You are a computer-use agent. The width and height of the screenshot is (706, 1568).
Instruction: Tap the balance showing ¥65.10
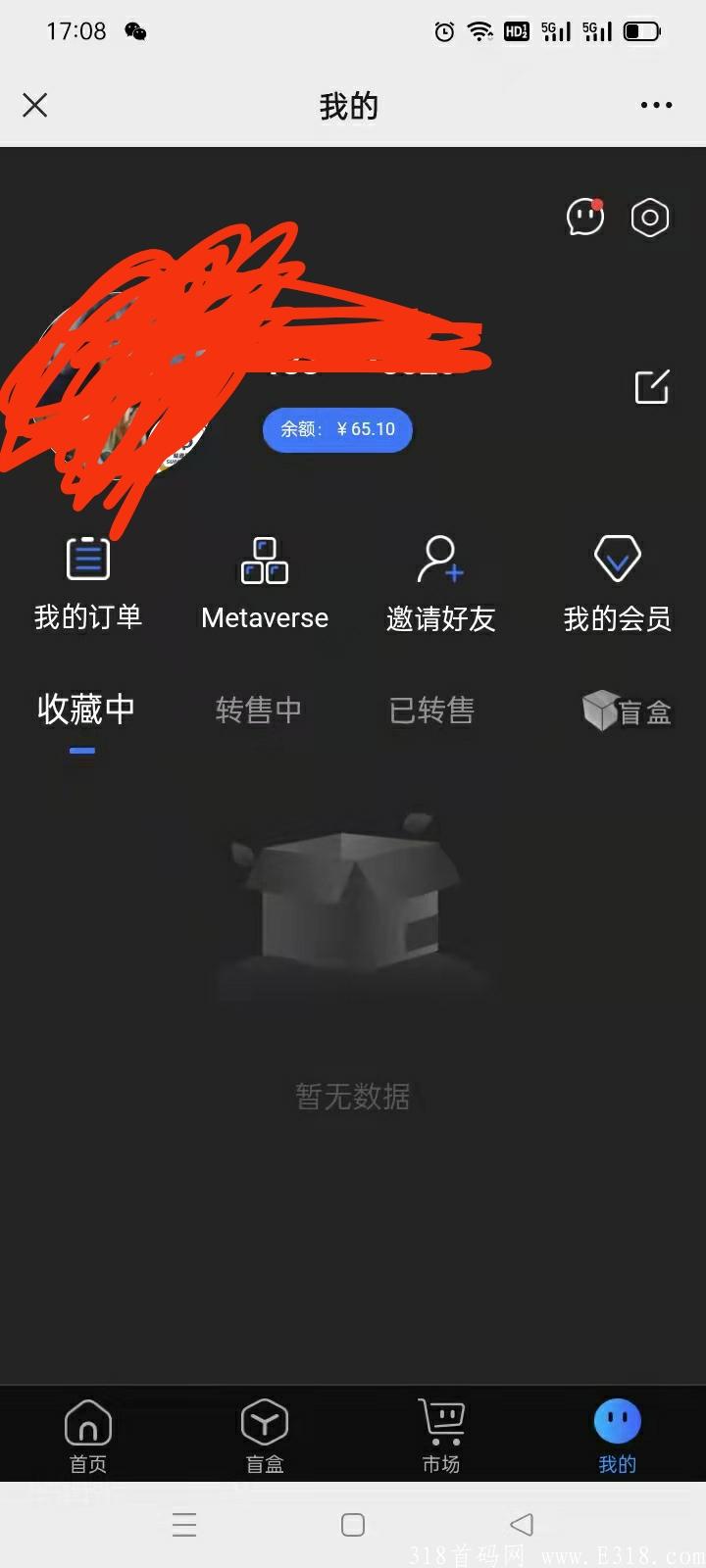tap(337, 429)
